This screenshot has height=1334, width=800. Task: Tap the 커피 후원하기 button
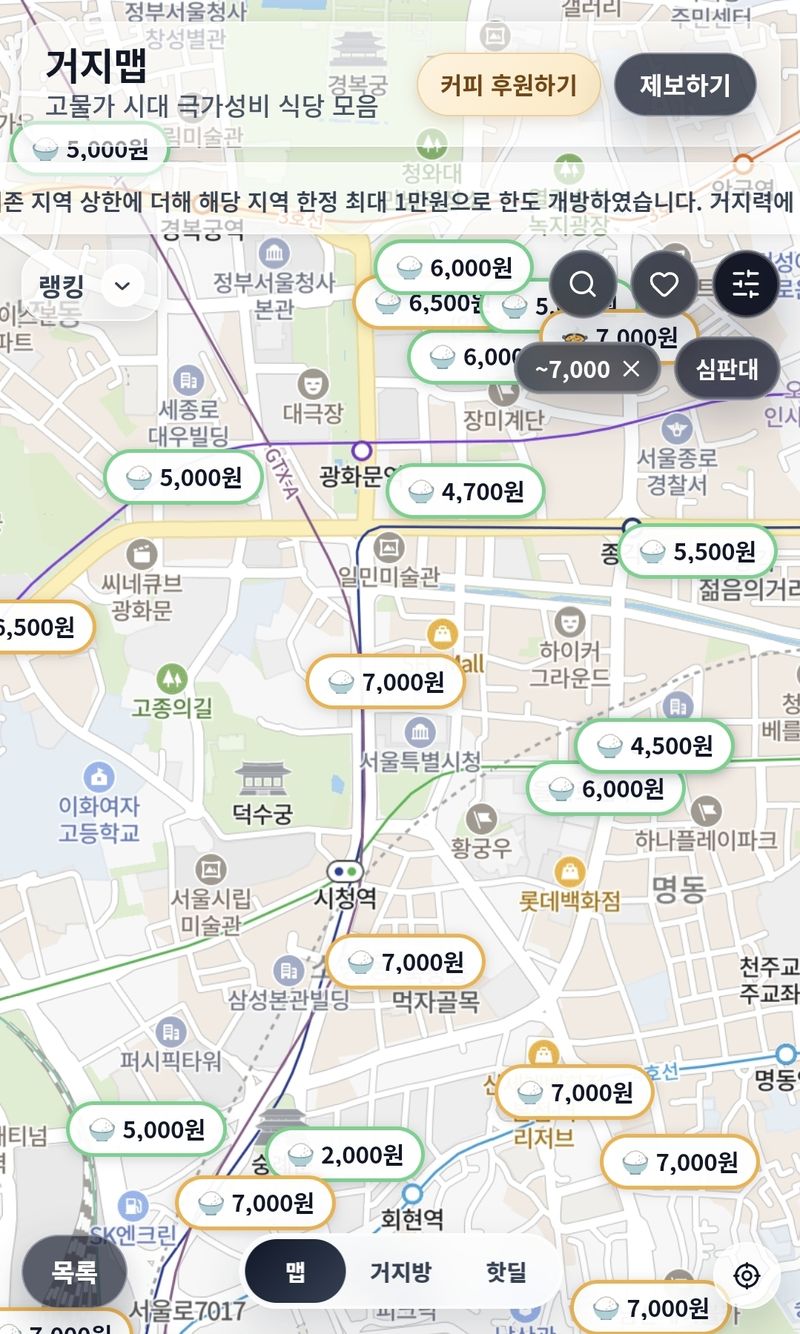click(508, 85)
